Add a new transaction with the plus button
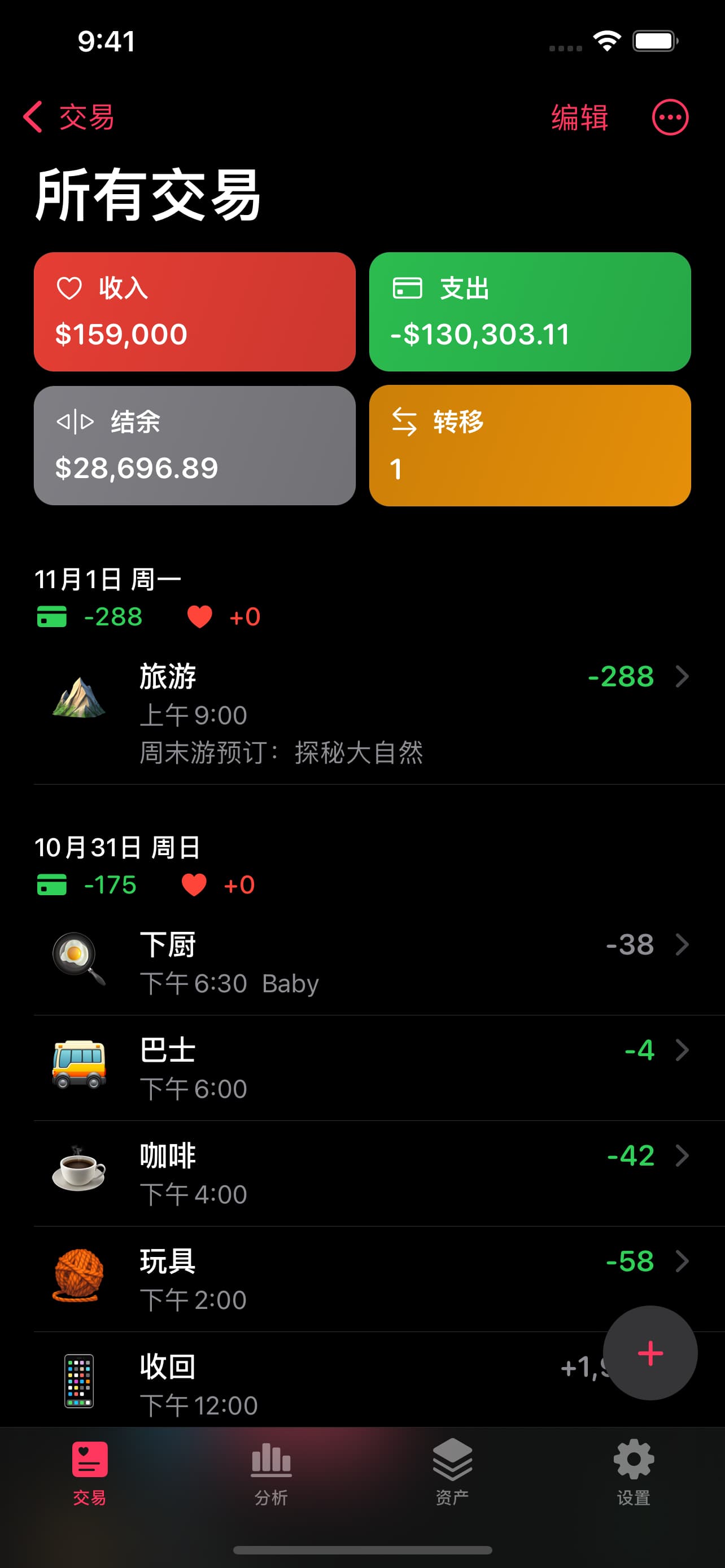Screen dimensions: 725x1568 click(x=649, y=1352)
